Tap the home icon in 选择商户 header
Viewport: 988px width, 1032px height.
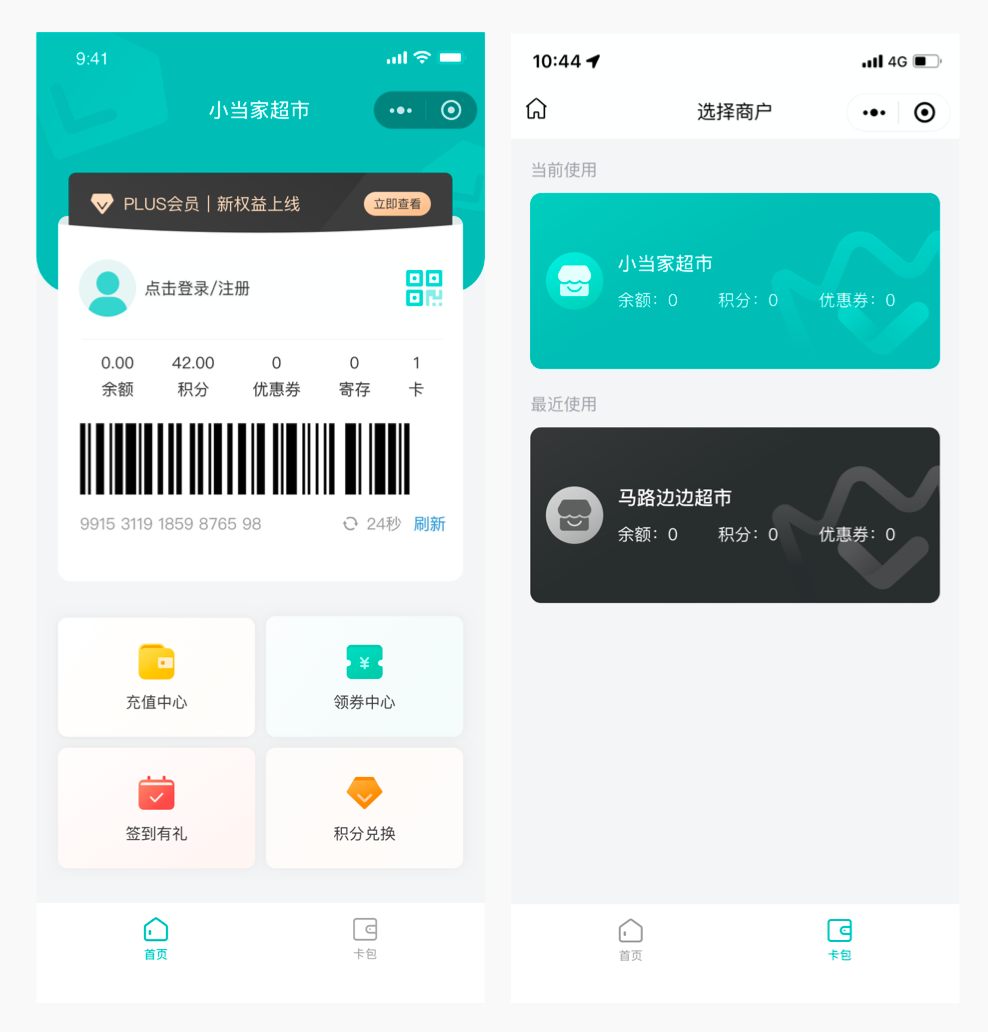tap(537, 109)
